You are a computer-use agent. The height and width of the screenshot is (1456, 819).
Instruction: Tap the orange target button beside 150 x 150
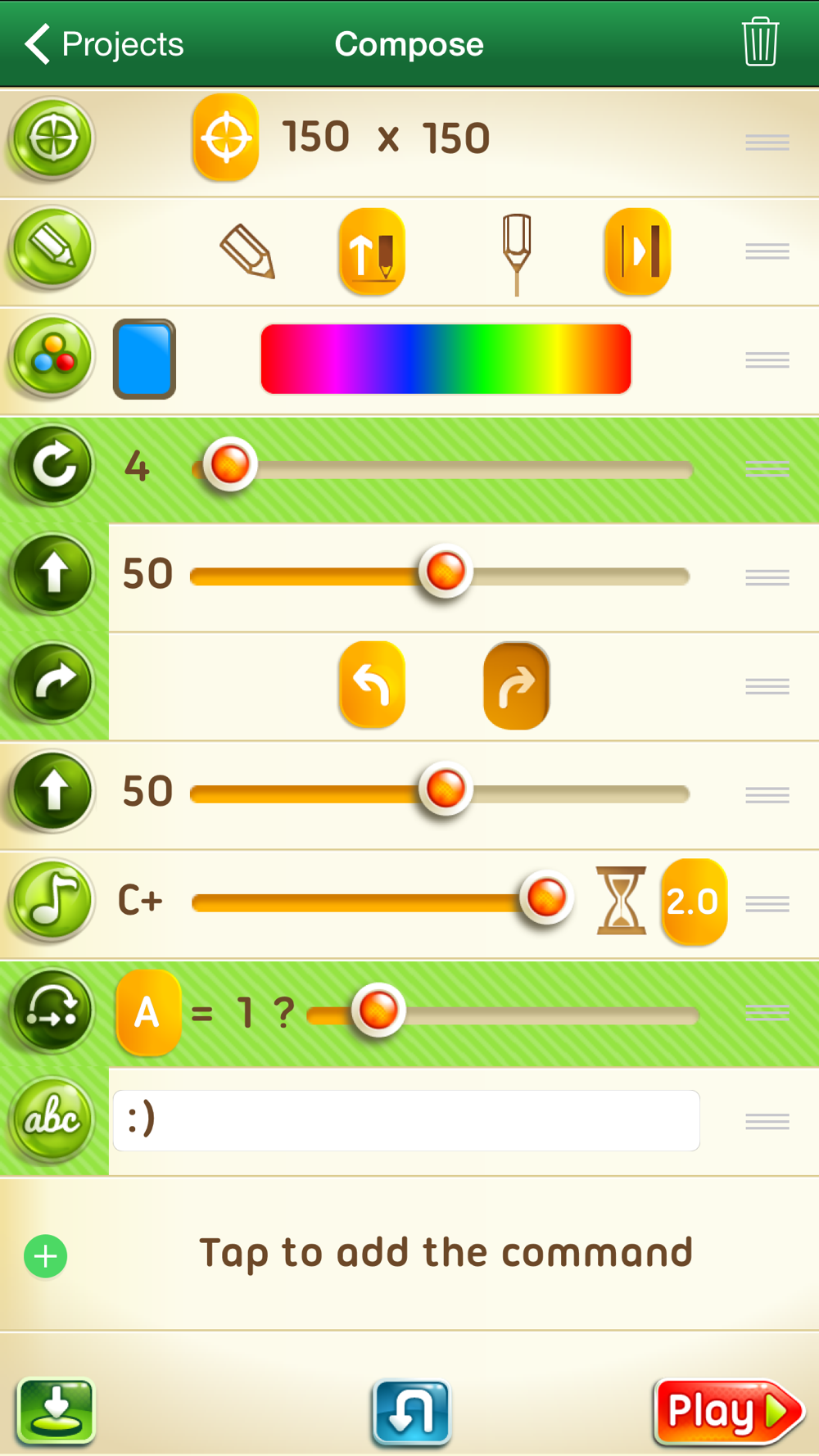point(226,138)
